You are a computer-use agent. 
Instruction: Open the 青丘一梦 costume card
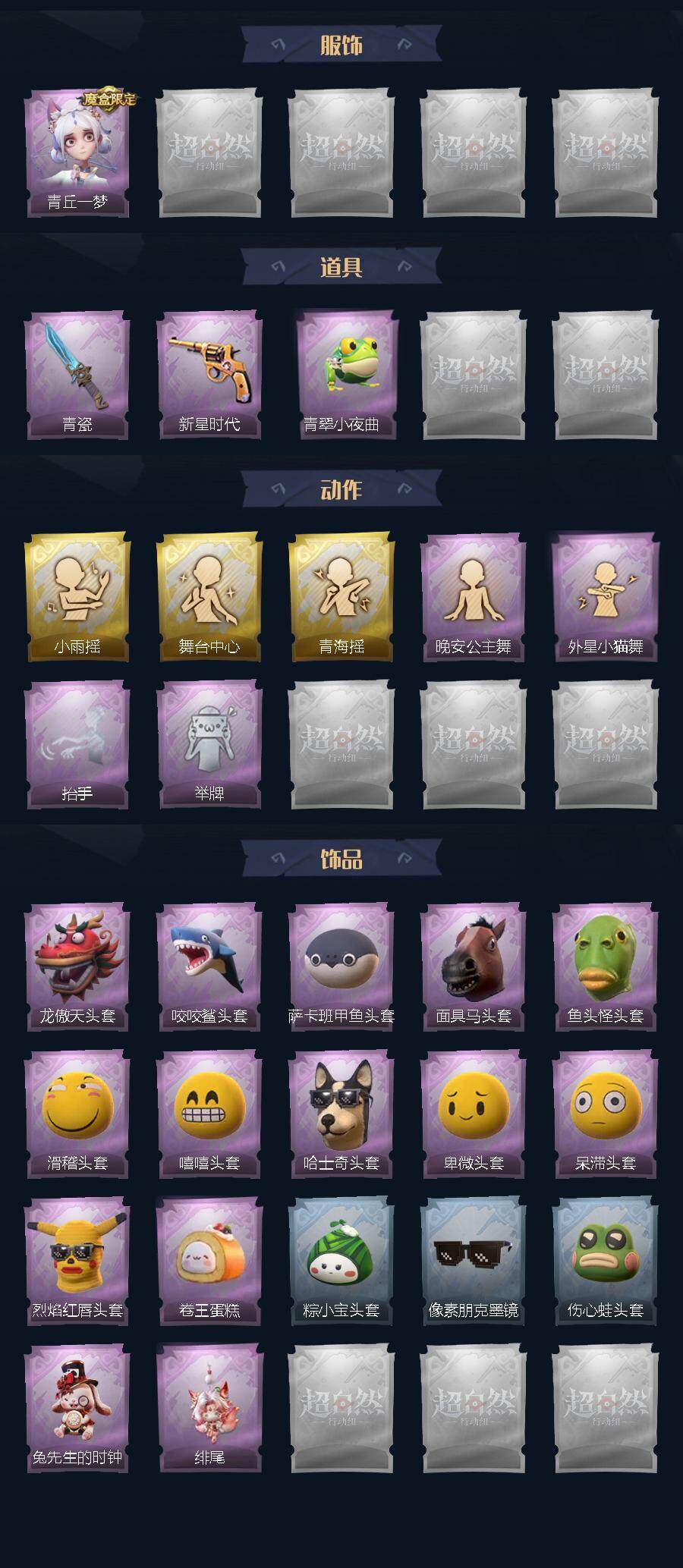[x=77, y=154]
